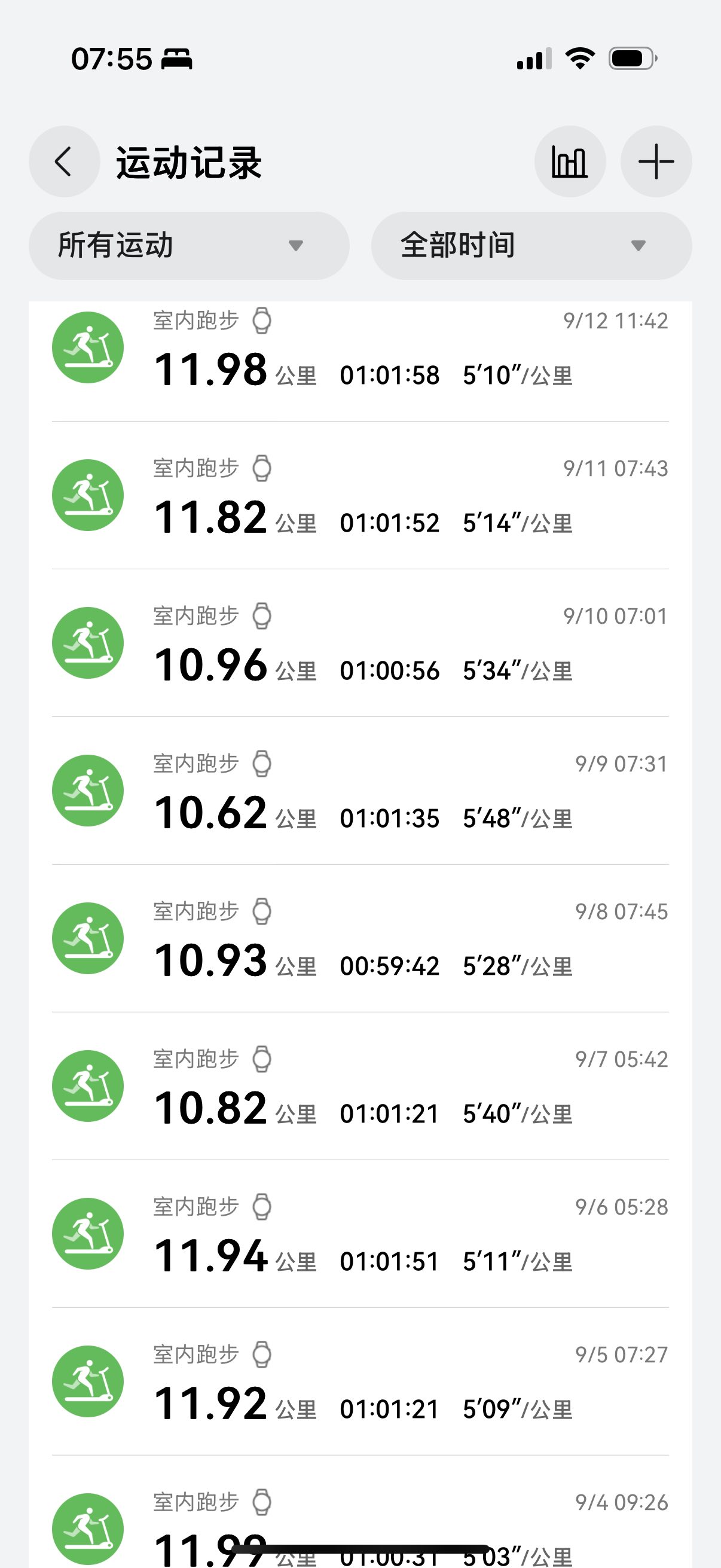Open the 9/11 07:43 run of 11.82 km

360,496
